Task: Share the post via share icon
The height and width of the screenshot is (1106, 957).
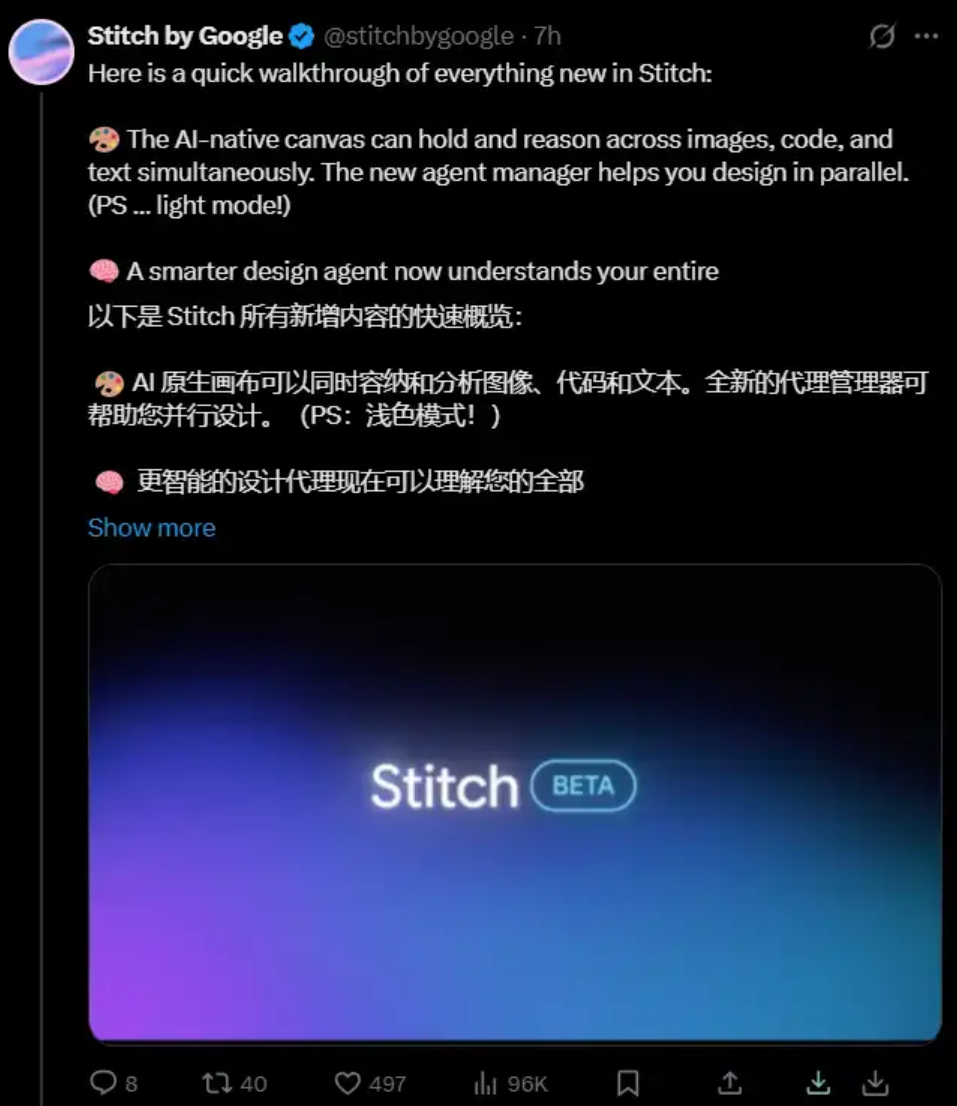Action: click(x=730, y=1083)
